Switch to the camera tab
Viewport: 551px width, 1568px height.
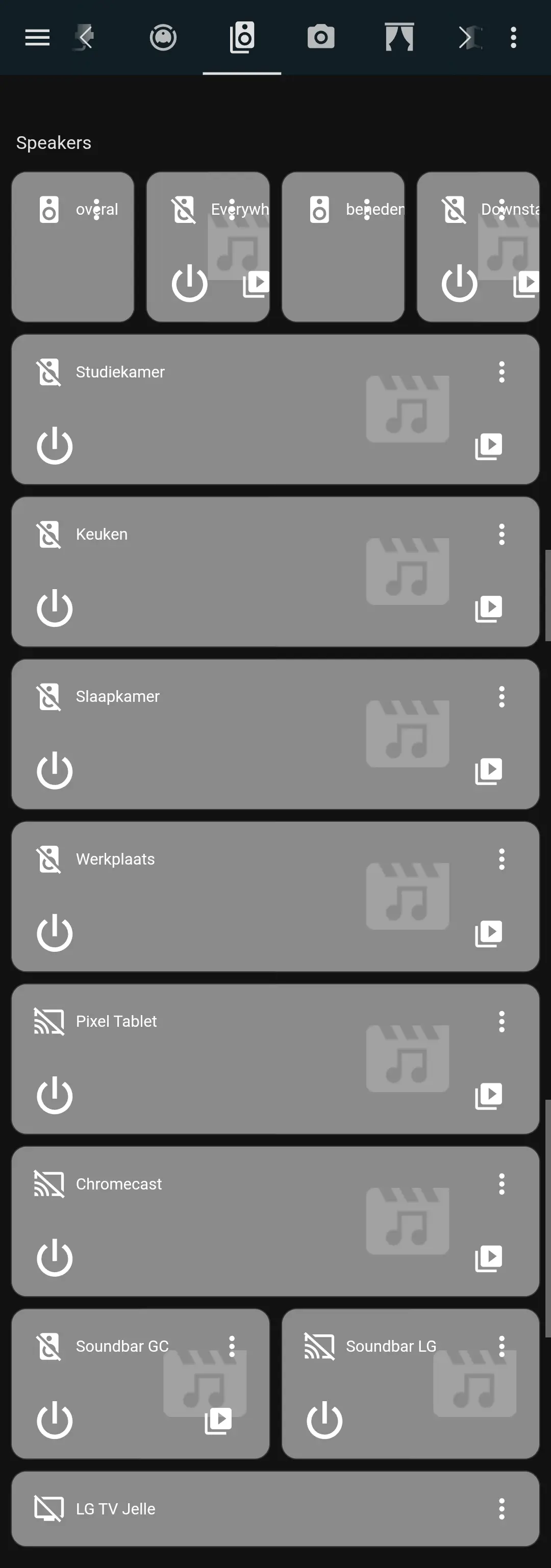321,38
